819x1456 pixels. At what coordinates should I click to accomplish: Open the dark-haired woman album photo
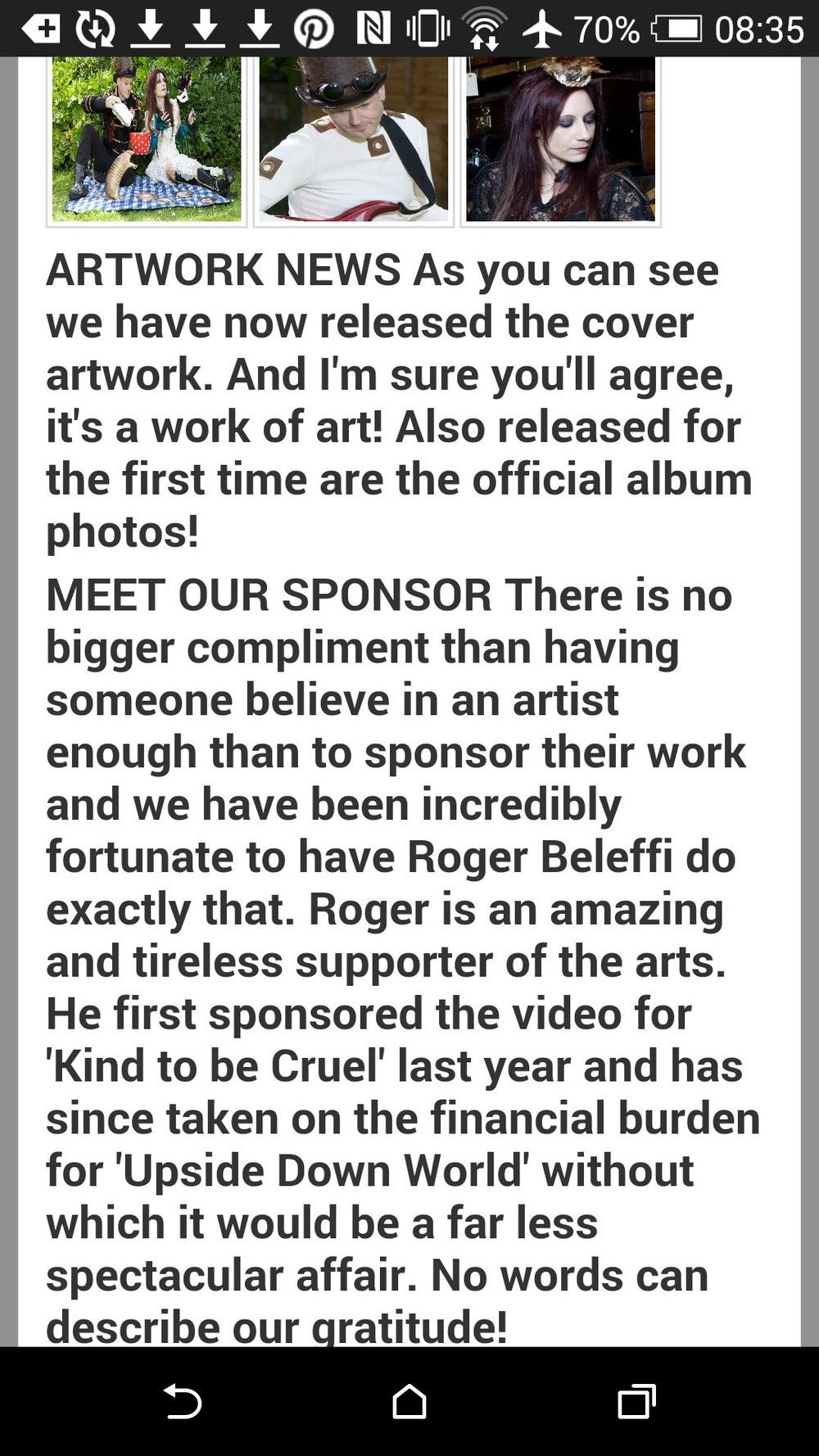coord(561,139)
